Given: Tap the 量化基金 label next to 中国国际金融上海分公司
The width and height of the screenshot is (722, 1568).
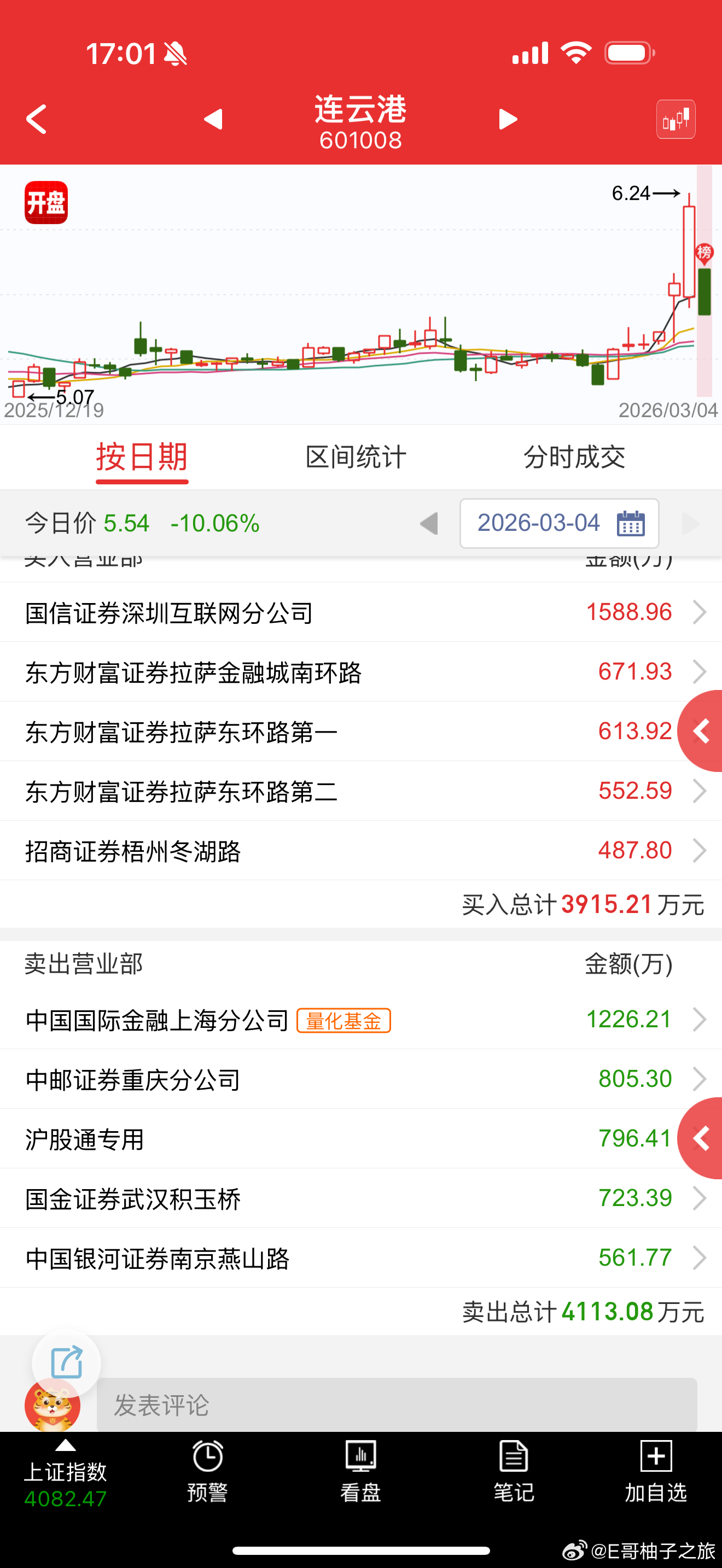Looking at the screenshot, I should (344, 1019).
